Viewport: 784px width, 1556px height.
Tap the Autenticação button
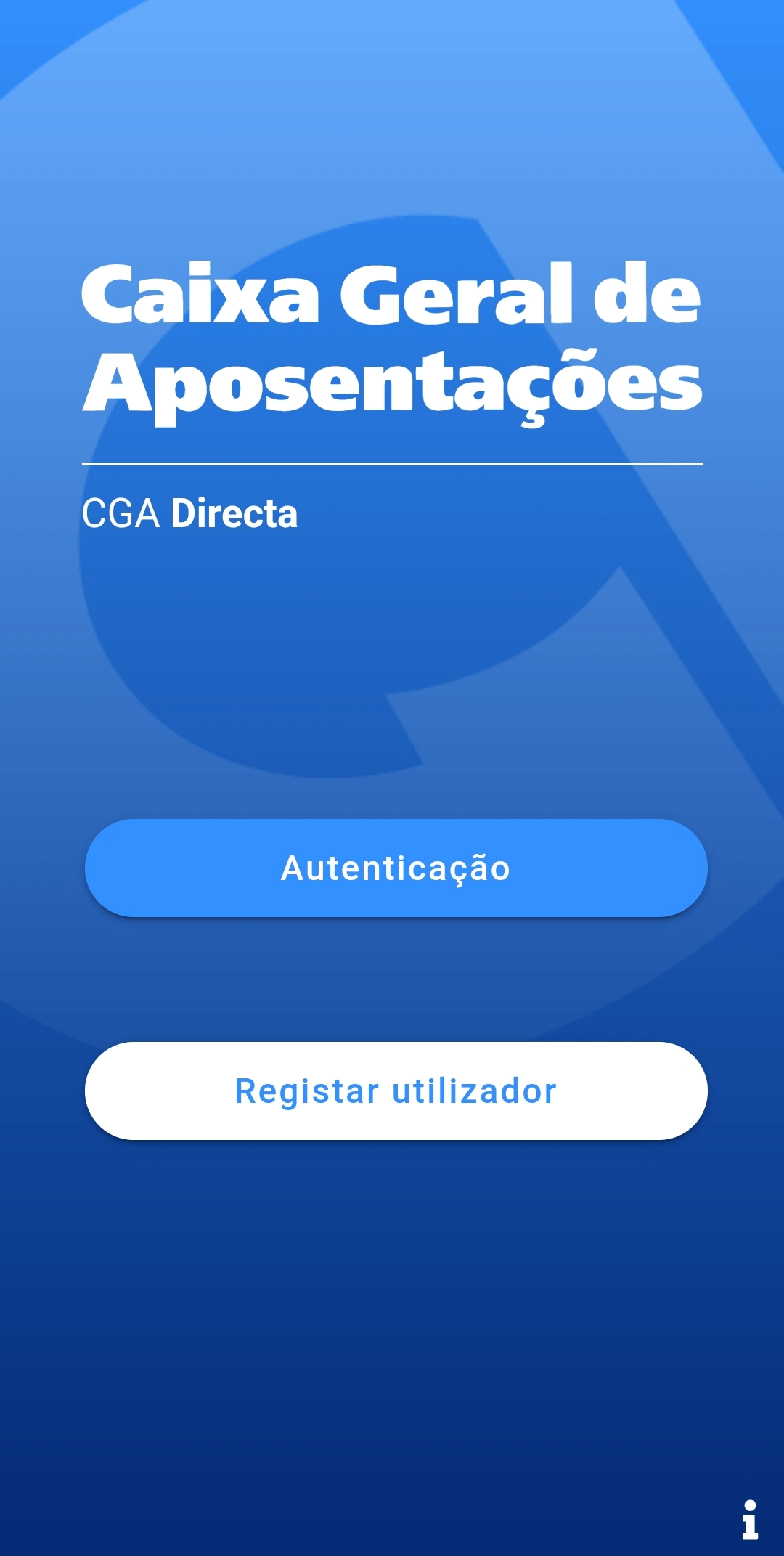396,868
